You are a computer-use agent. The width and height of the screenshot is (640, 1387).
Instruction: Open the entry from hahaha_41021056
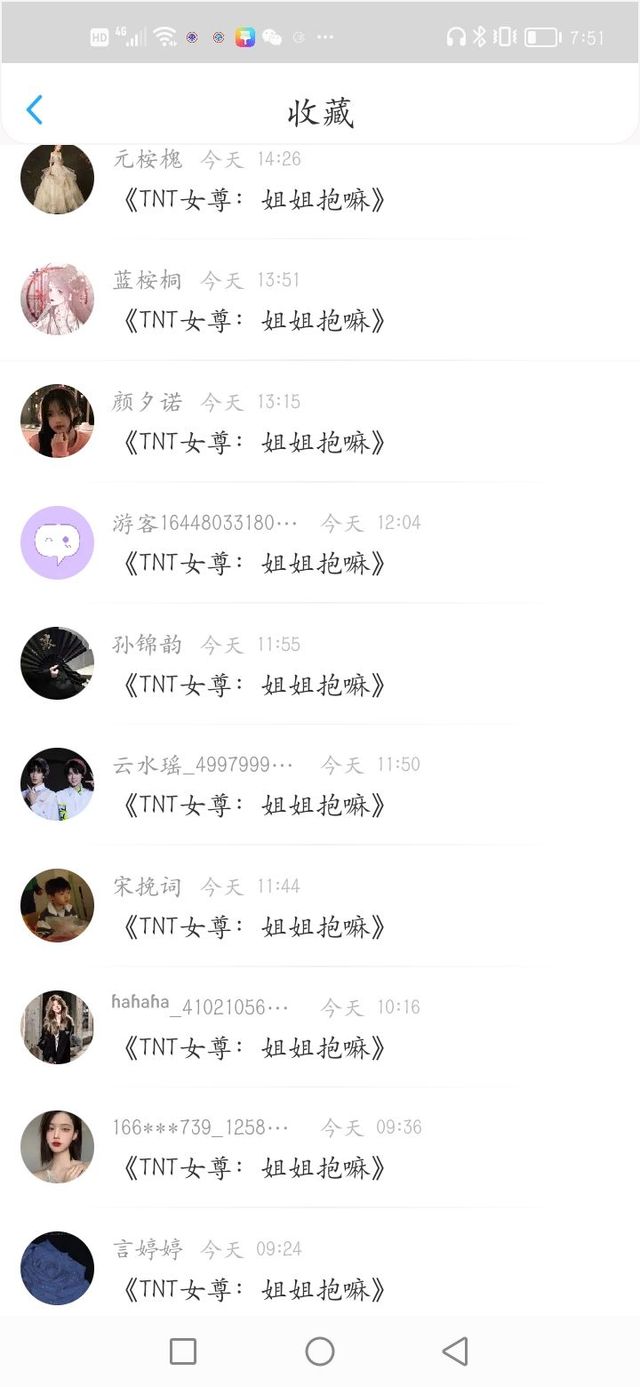coord(320,1027)
